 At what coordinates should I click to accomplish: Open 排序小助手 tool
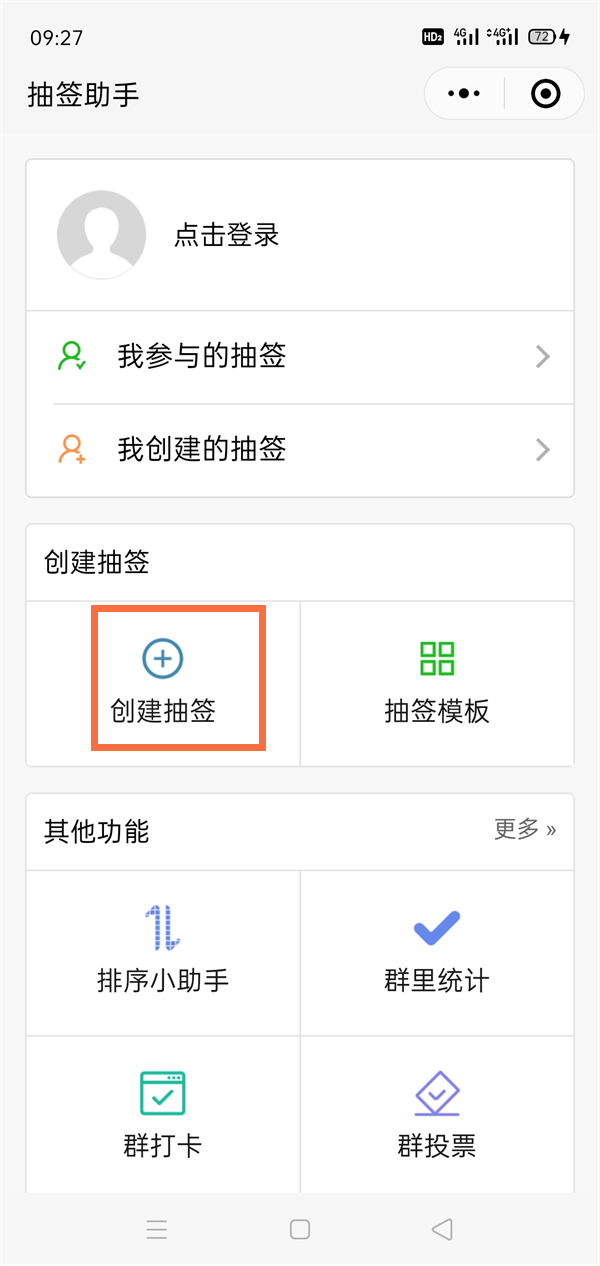click(x=163, y=952)
